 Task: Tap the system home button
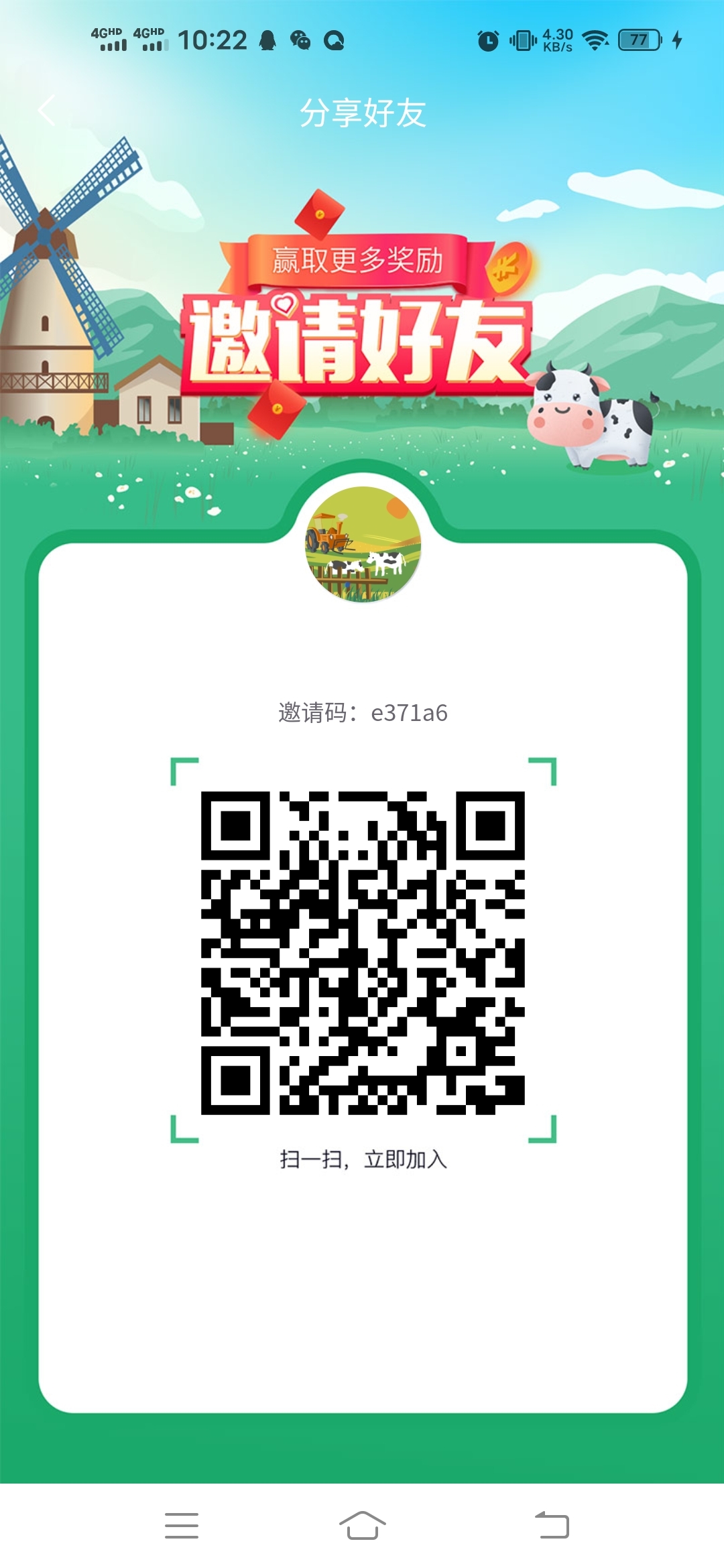[x=362, y=1525]
